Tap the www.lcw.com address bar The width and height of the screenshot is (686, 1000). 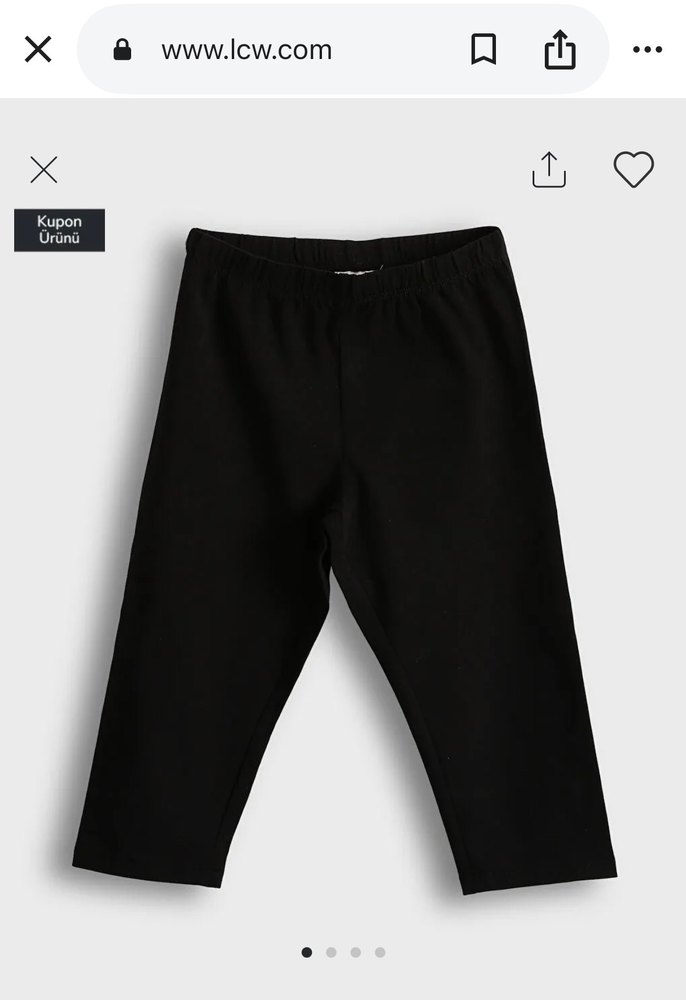246,50
